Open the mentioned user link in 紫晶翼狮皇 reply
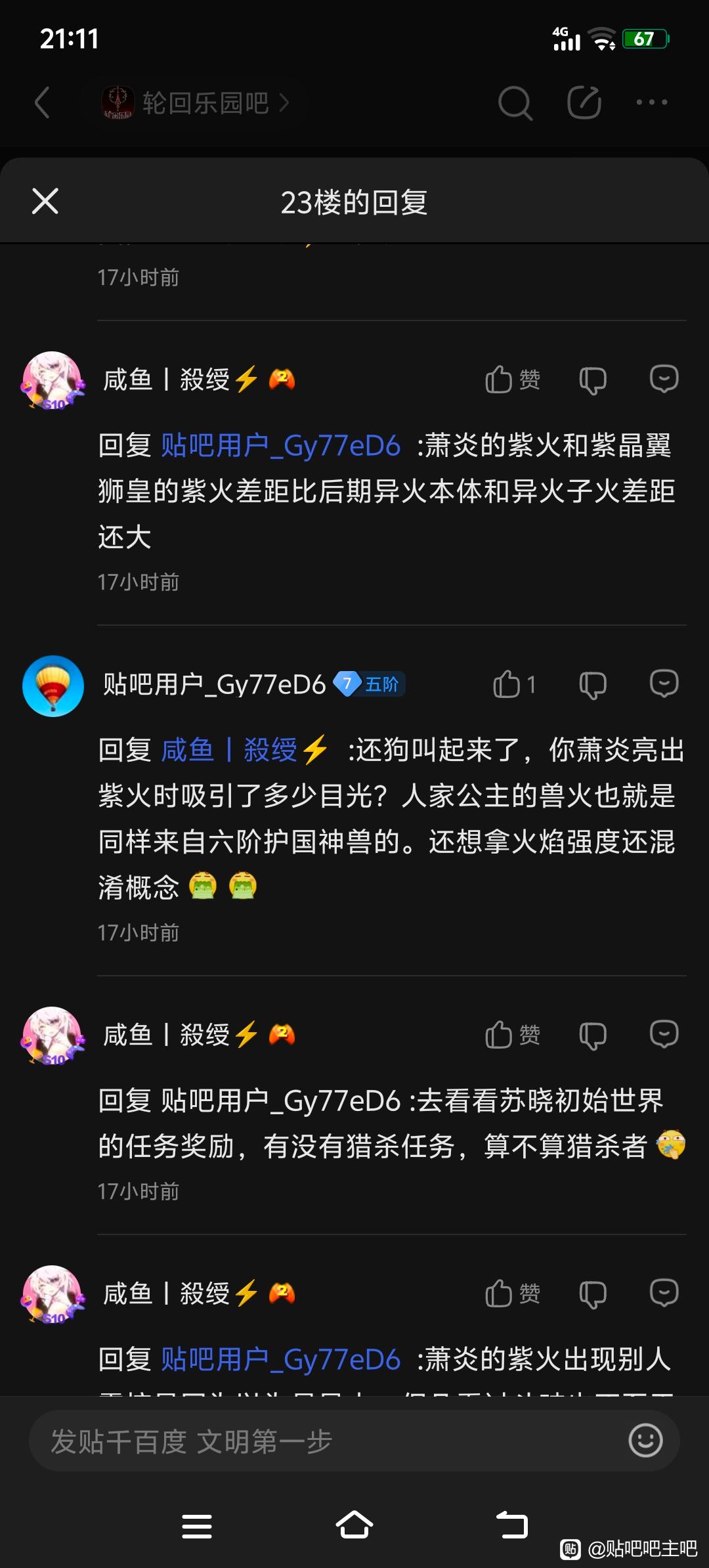This screenshot has height=1568, width=709. [280, 446]
